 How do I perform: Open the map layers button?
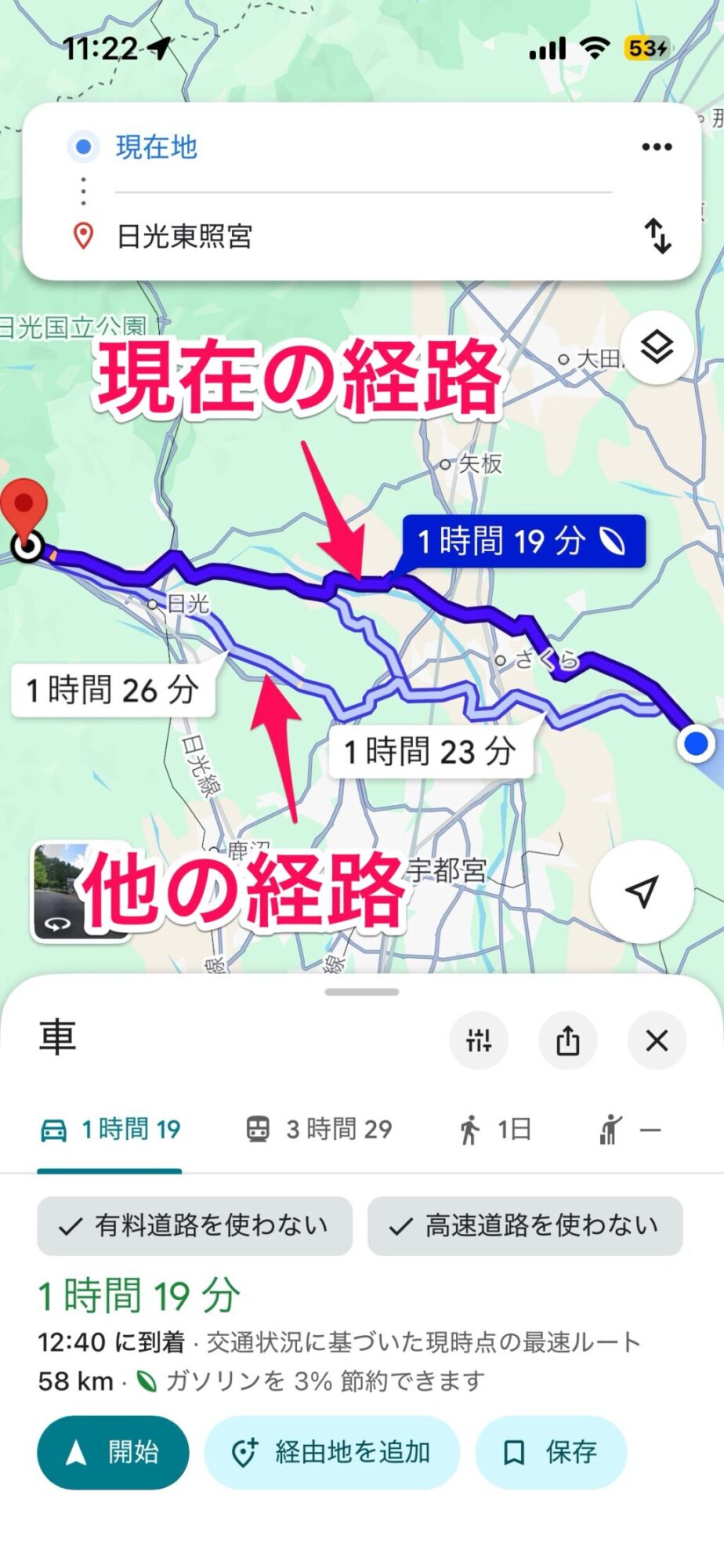(x=657, y=347)
